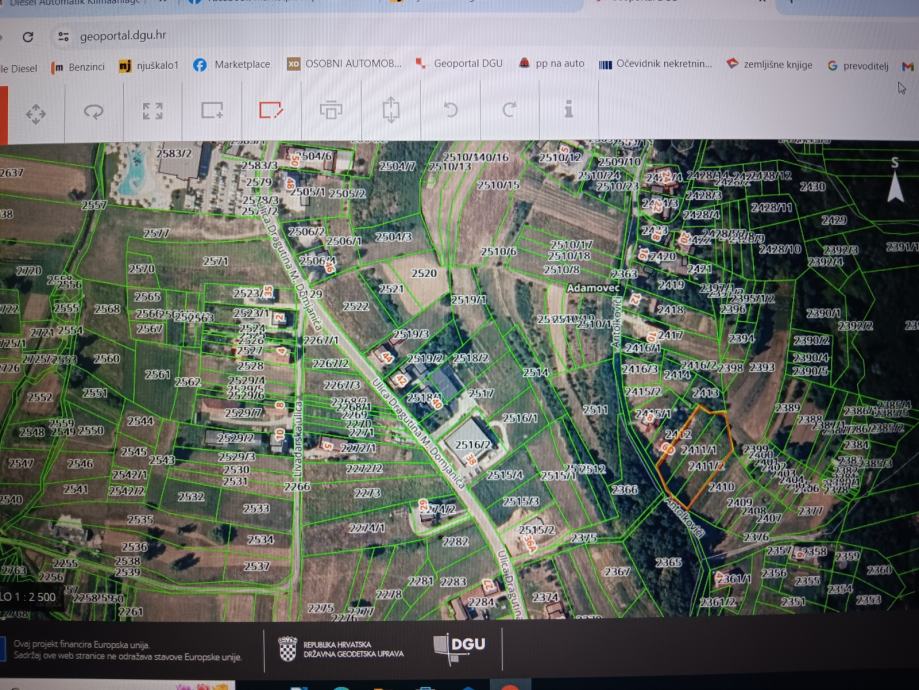Open the prevoditelj bookmark
This screenshot has width=919, height=690.
(857, 65)
